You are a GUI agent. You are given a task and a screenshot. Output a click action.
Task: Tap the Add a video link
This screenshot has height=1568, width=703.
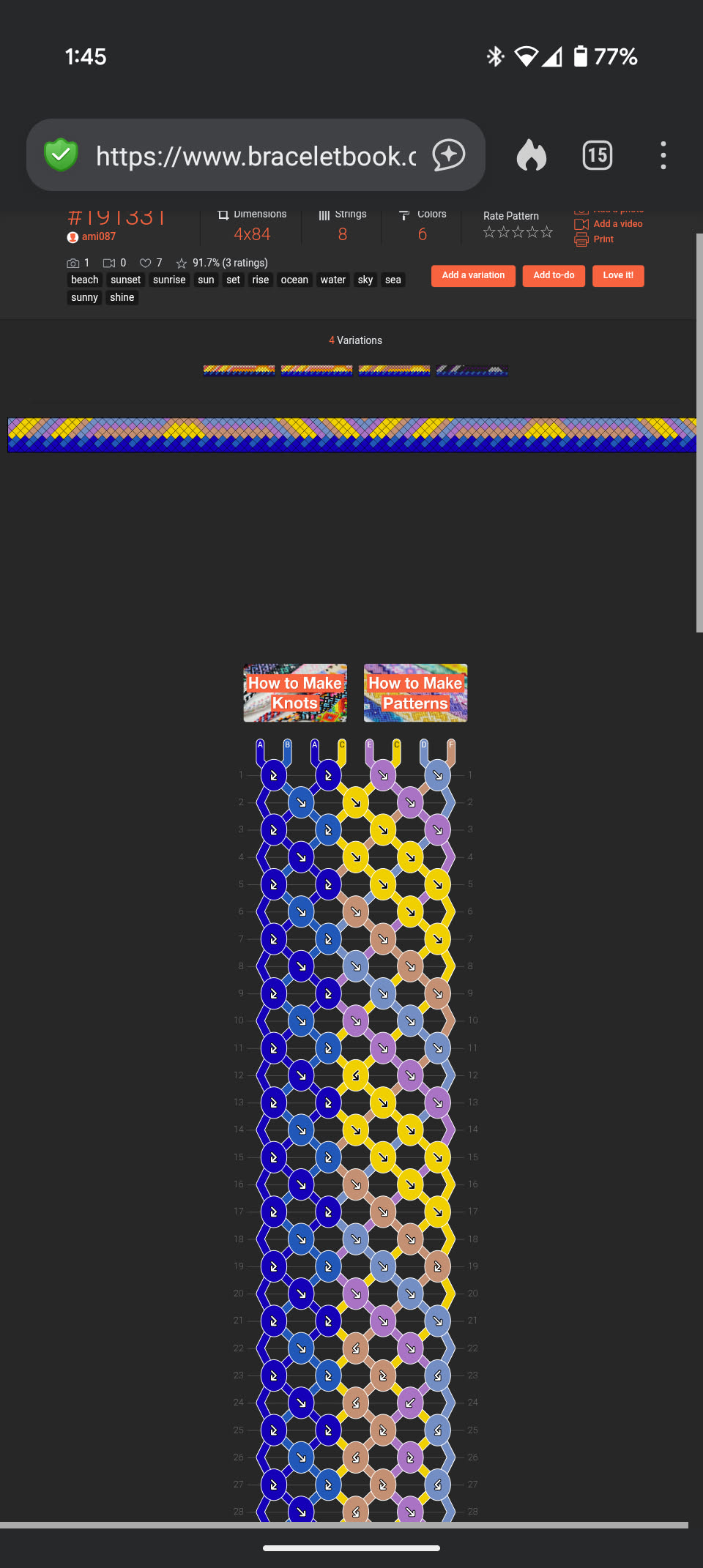(x=617, y=224)
